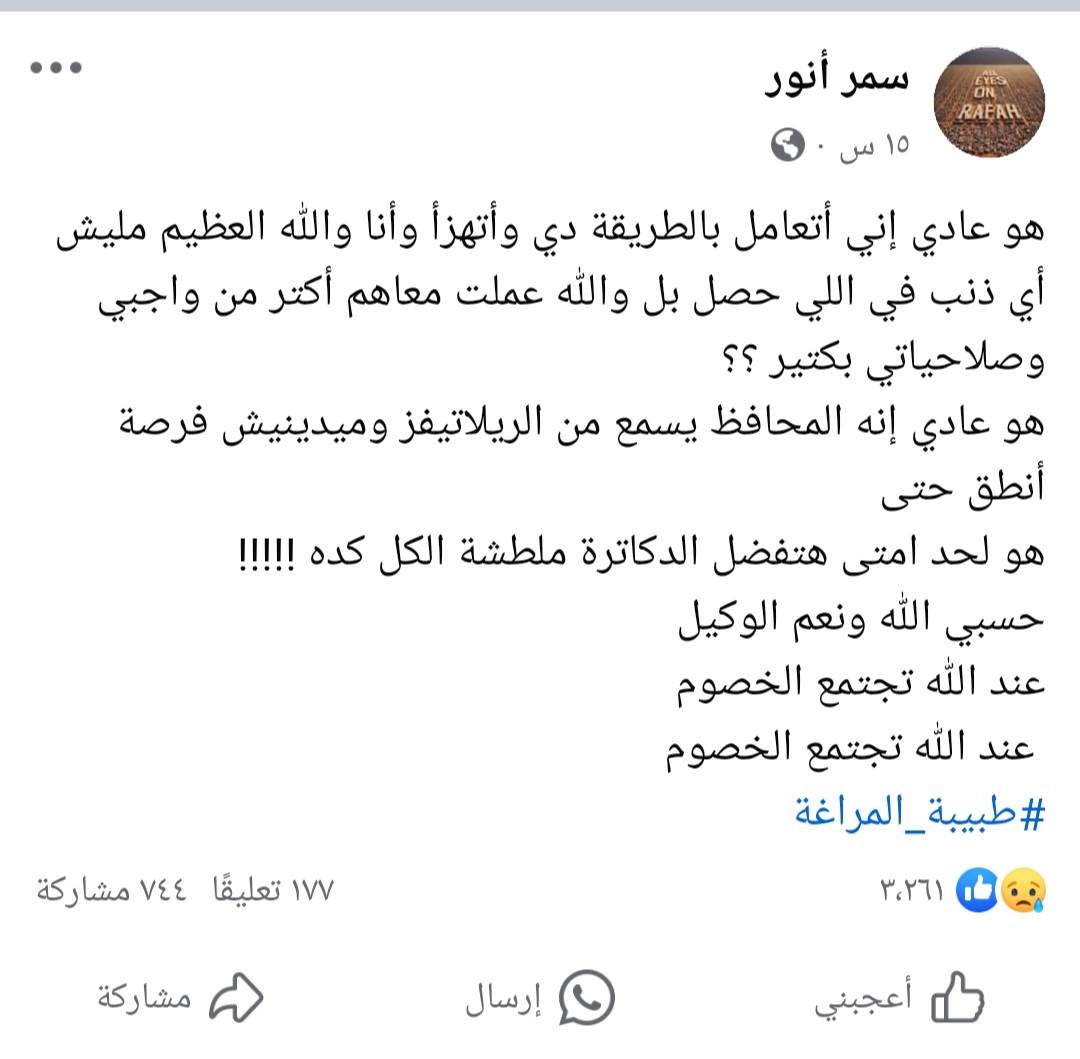
Task: Open the ١٧٧ تعليقًا comments
Action: click(272, 891)
